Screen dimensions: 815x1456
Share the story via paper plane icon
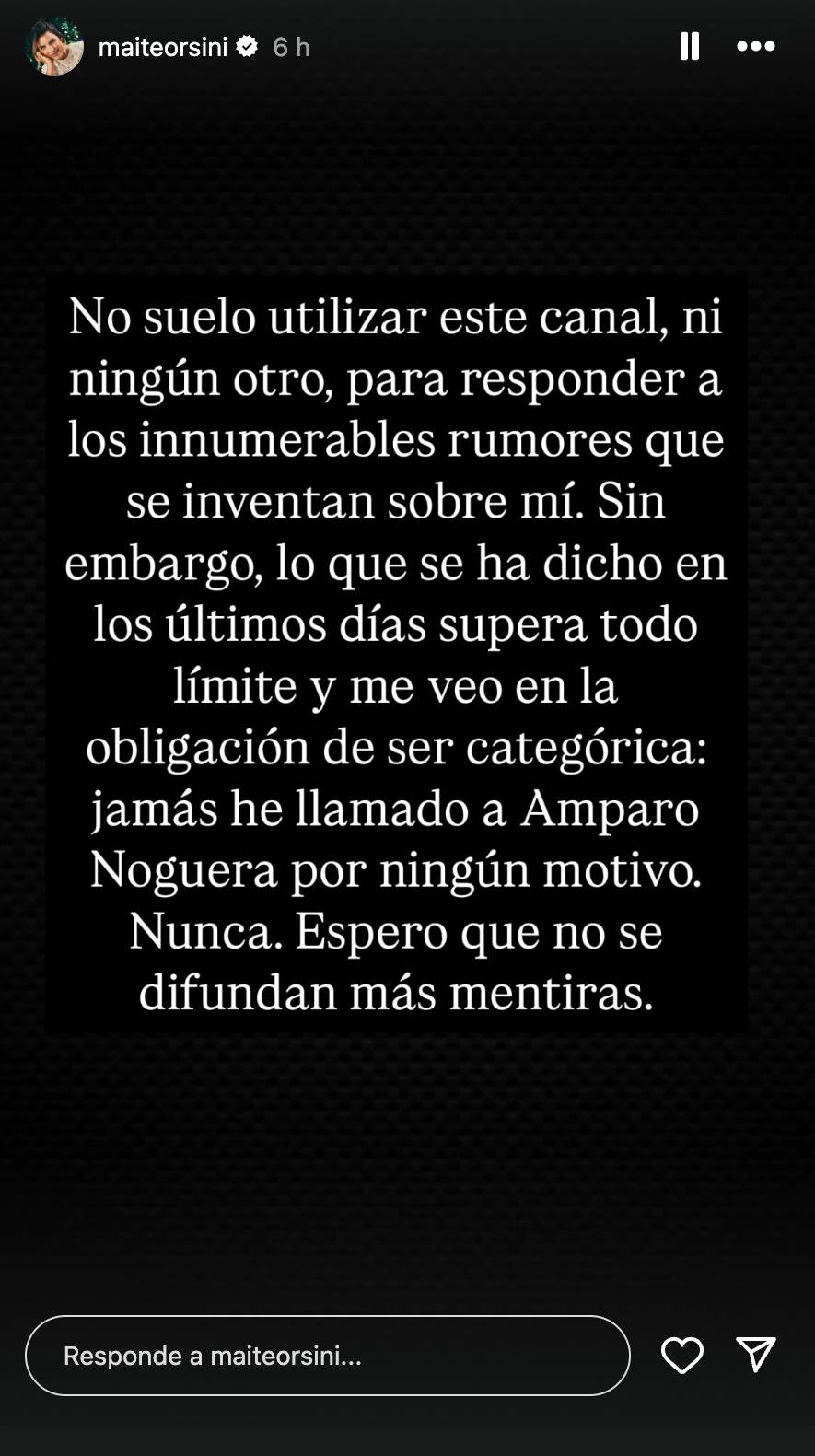click(756, 1355)
